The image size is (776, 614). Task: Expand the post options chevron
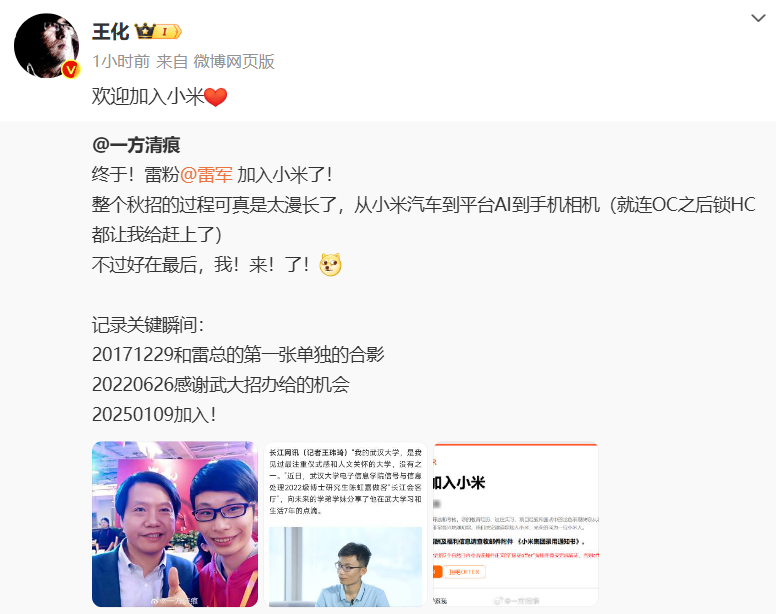tap(759, 19)
